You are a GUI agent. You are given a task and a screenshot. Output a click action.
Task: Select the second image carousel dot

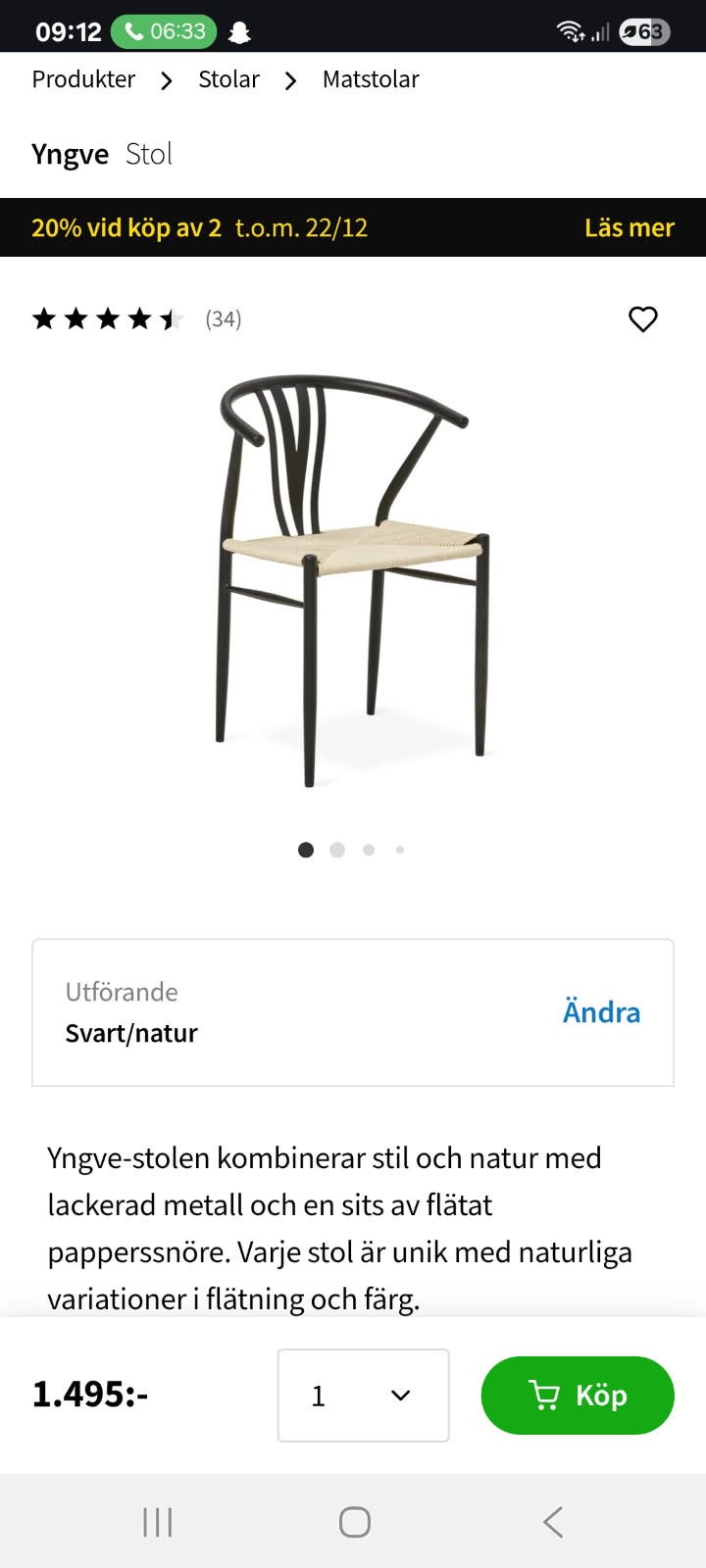[x=337, y=850]
